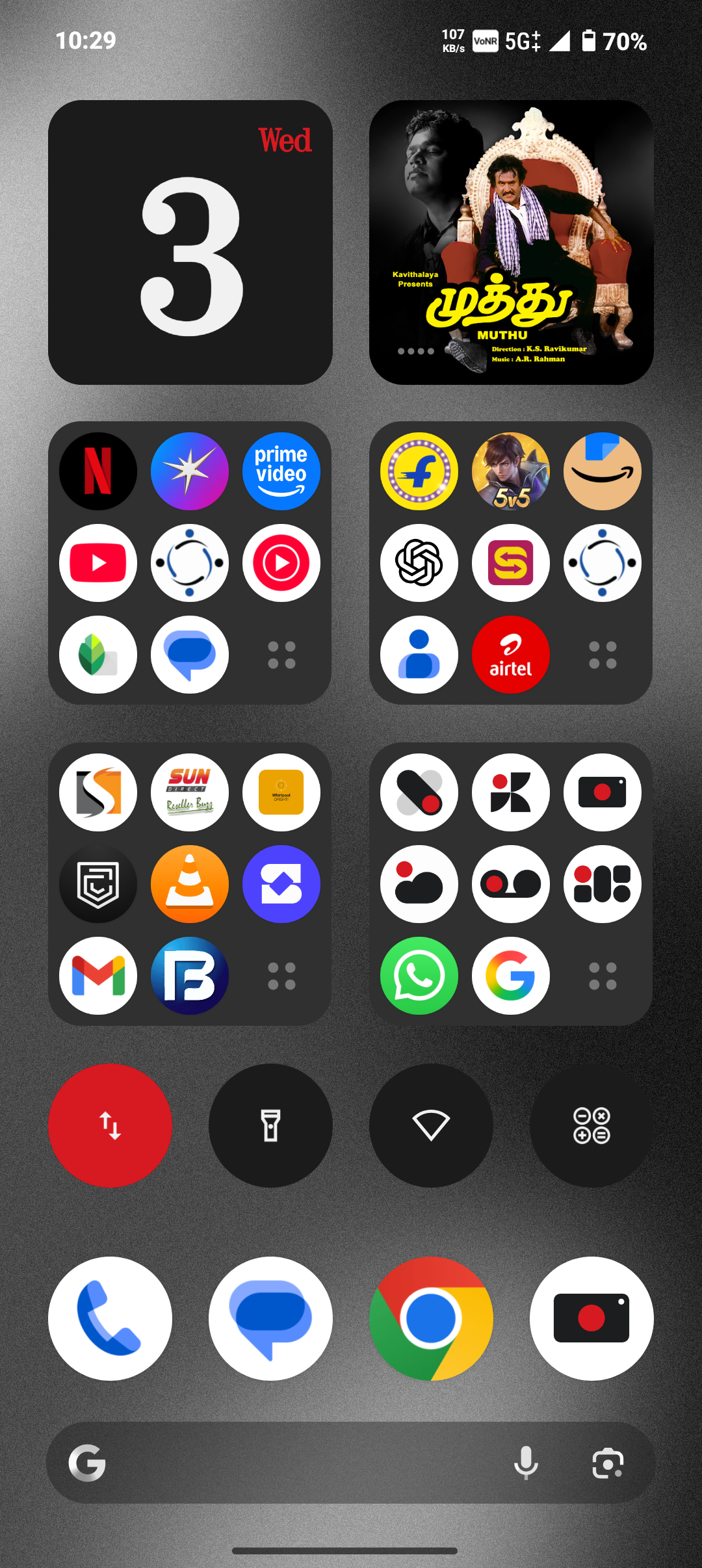Open the calculator shortcut
The height and width of the screenshot is (1568, 702).
(x=591, y=1125)
